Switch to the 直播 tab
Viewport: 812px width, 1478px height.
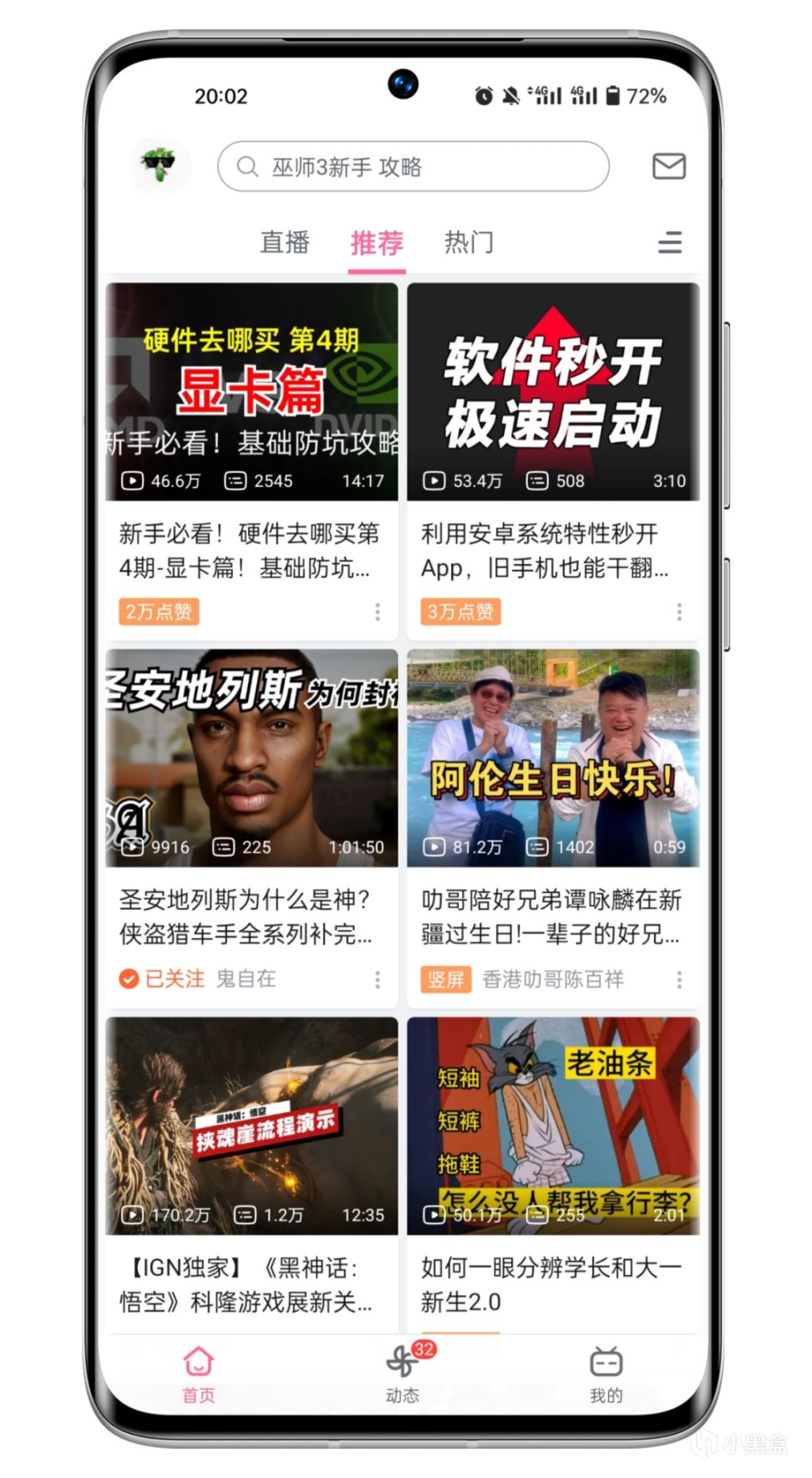pyautogui.click(x=285, y=242)
